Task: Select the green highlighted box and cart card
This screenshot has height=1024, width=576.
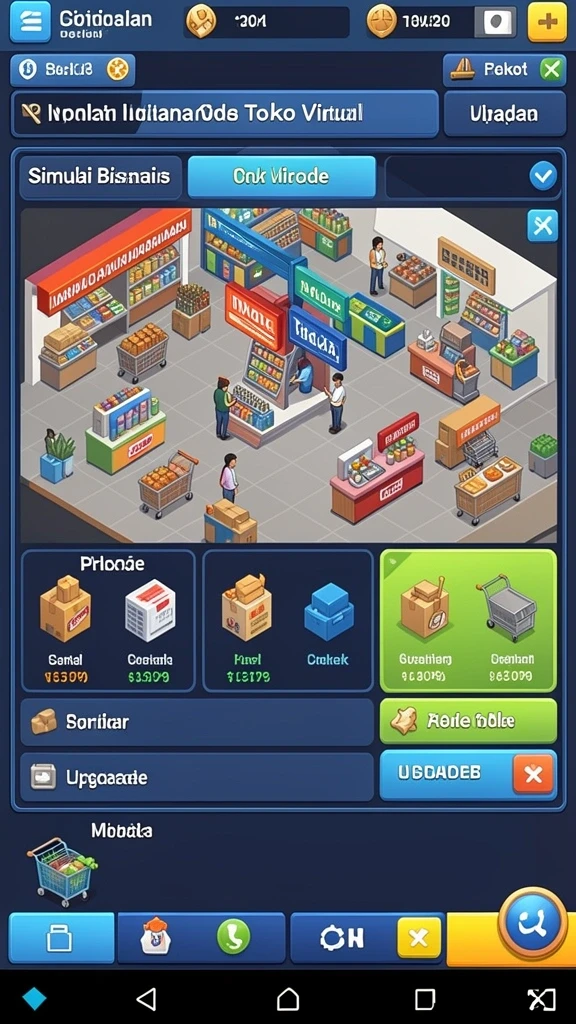Action: pyautogui.click(x=468, y=620)
